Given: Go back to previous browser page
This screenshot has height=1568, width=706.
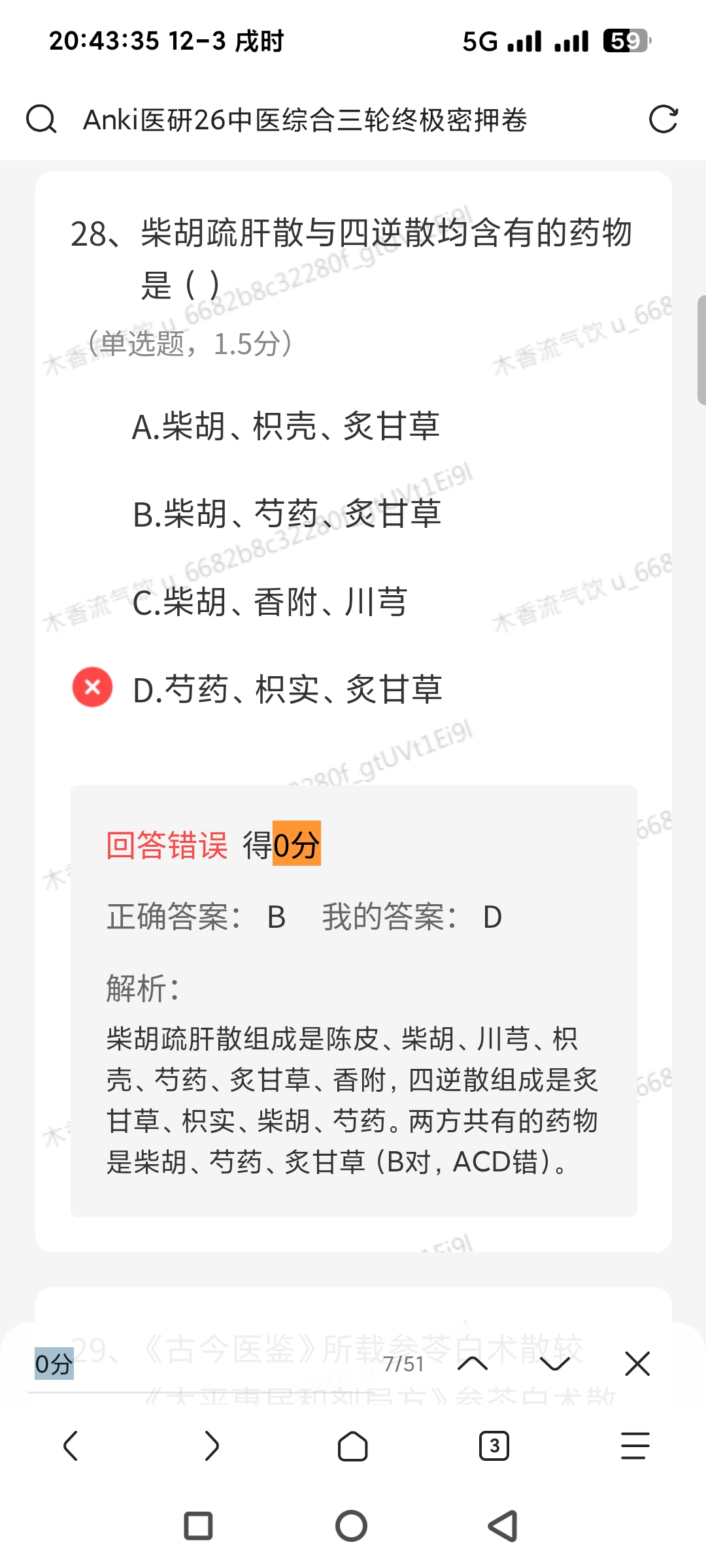Looking at the screenshot, I should (x=71, y=1445).
